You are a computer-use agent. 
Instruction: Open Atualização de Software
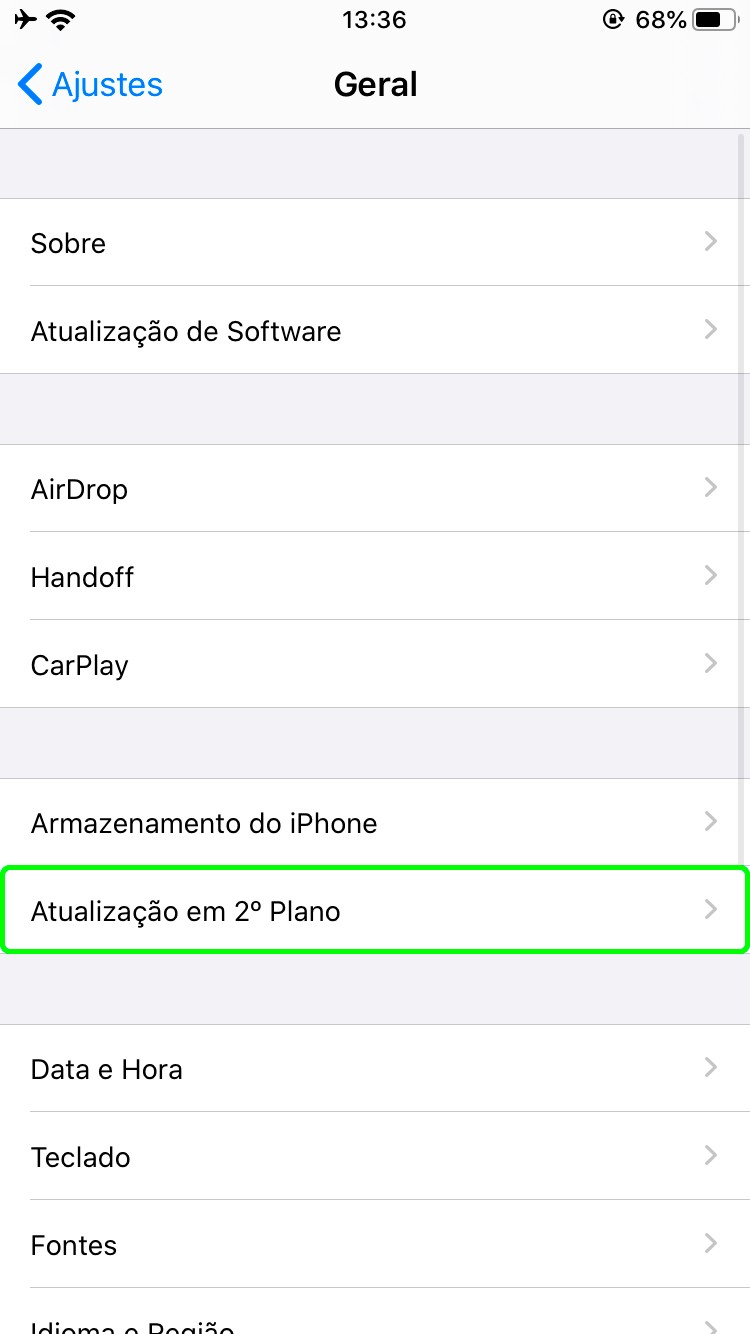pos(375,331)
